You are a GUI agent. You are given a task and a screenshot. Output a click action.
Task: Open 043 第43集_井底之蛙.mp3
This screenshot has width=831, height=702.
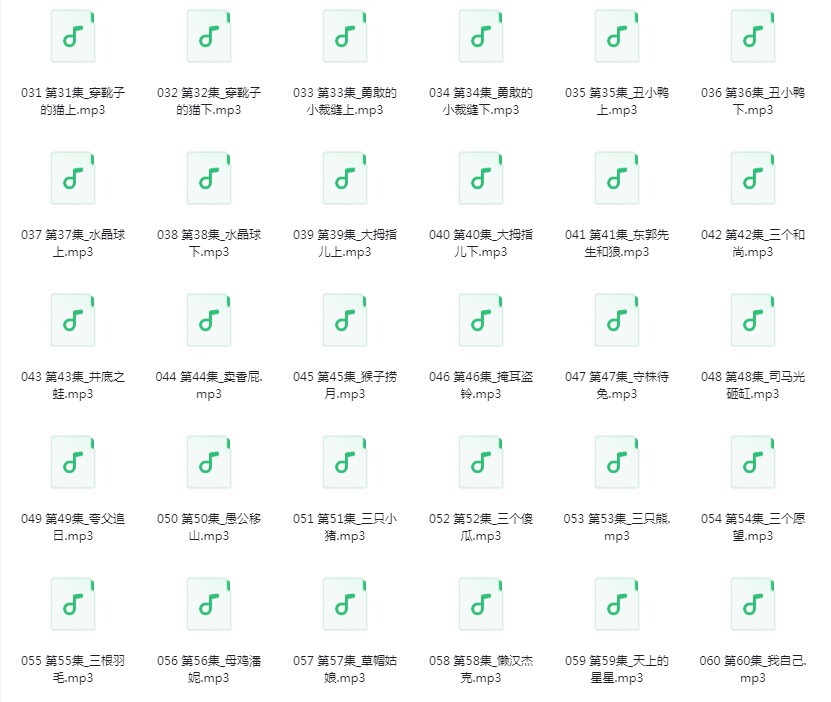click(x=73, y=321)
